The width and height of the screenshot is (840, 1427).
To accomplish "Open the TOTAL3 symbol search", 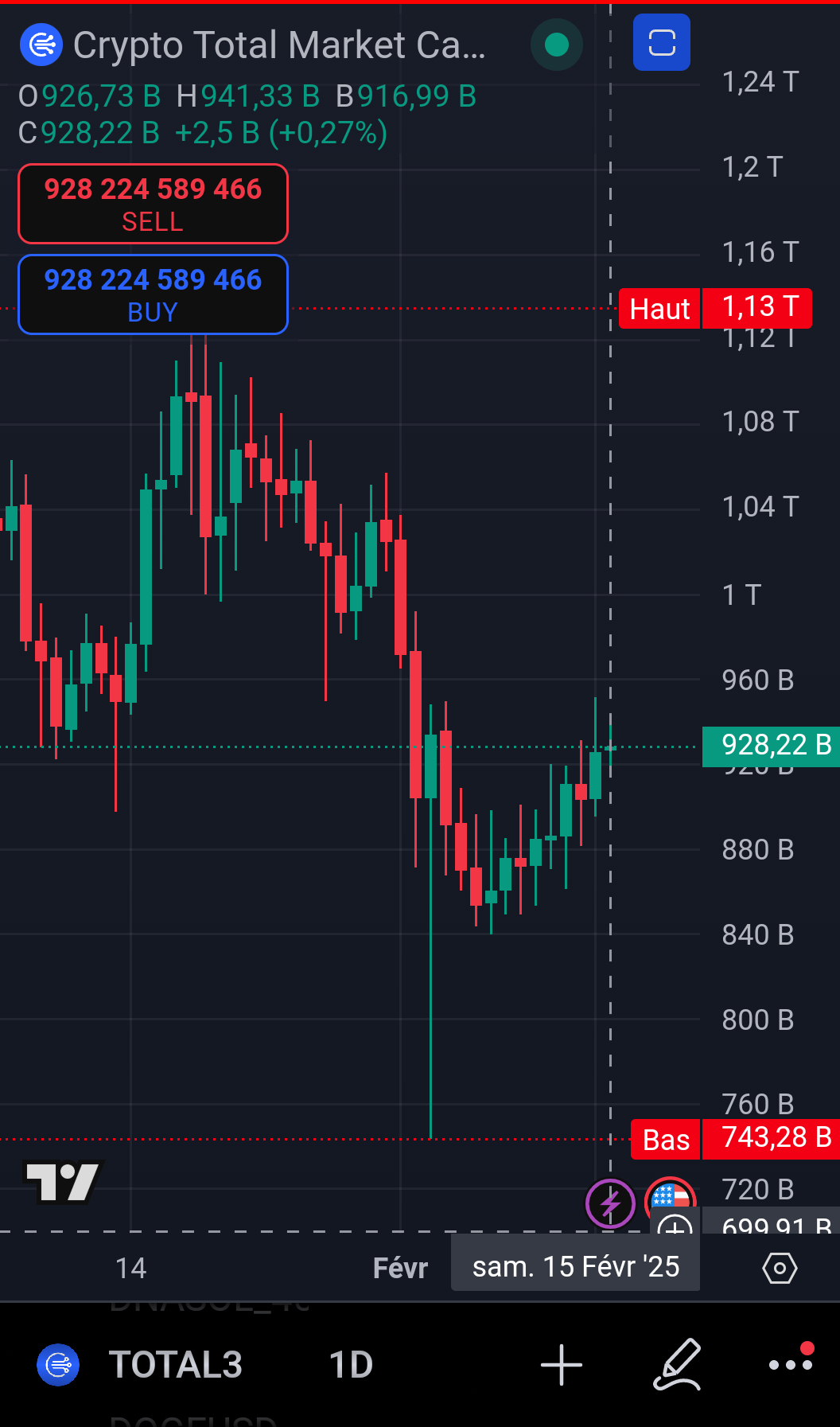I will [175, 1364].
